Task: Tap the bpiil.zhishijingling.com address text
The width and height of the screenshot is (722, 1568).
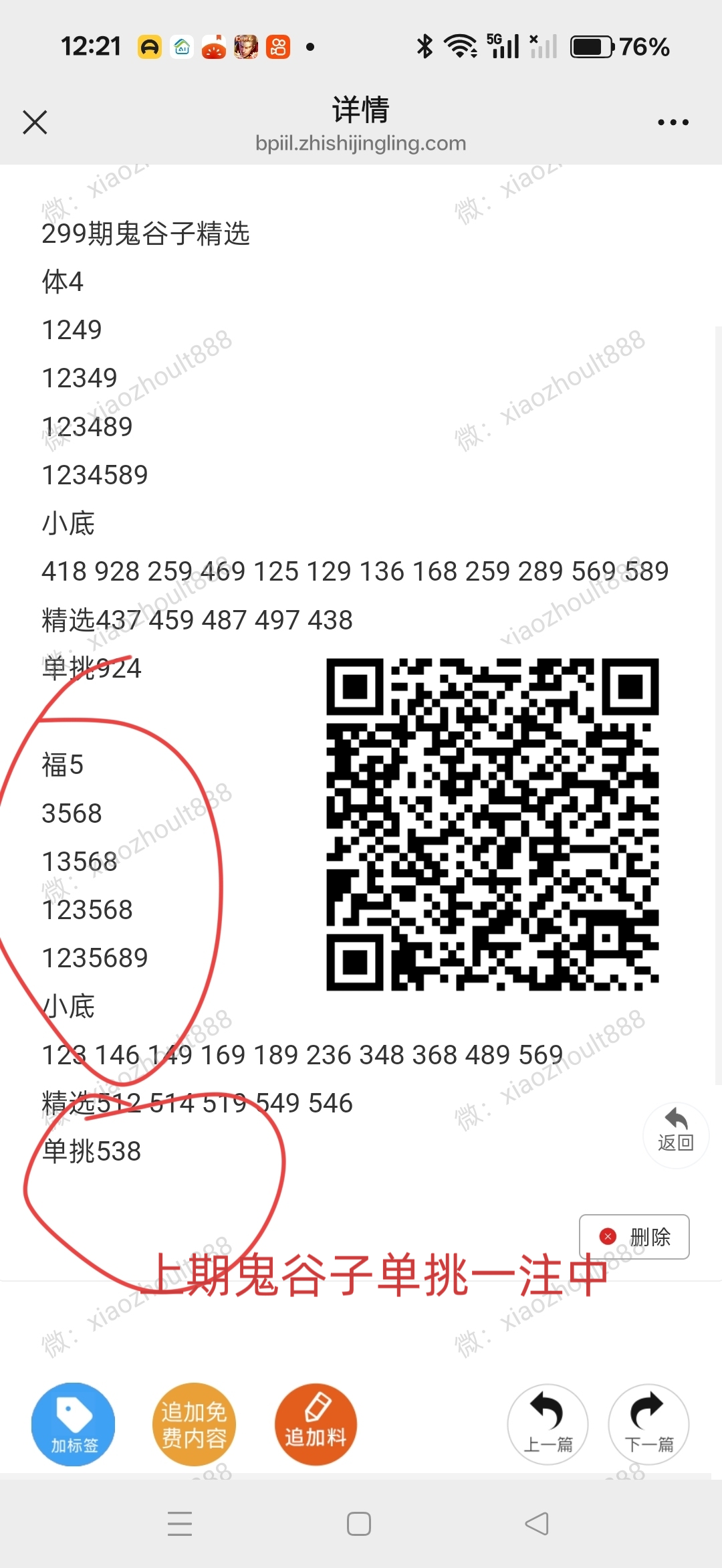Action: tap(361, 142)
